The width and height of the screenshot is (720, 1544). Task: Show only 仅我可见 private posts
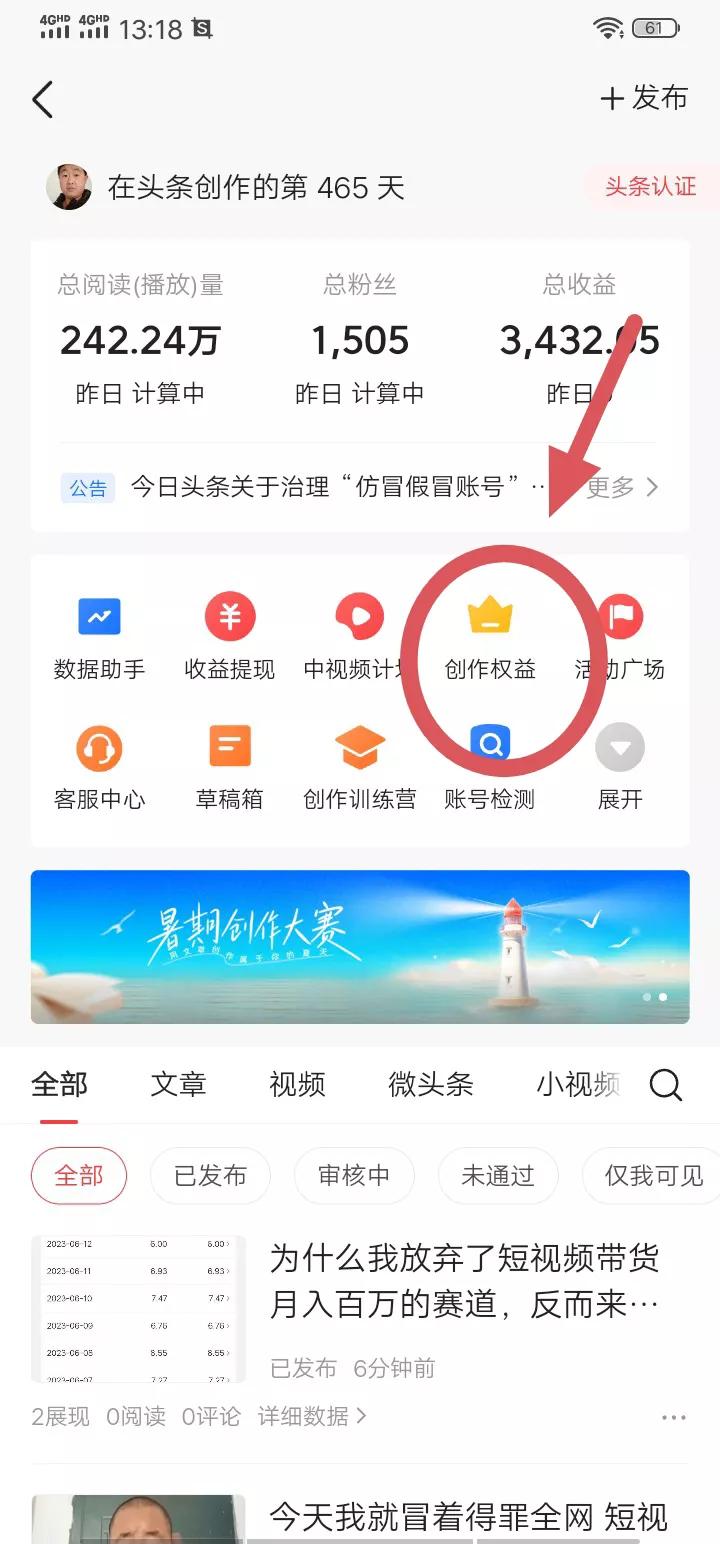coord(650,1176)
